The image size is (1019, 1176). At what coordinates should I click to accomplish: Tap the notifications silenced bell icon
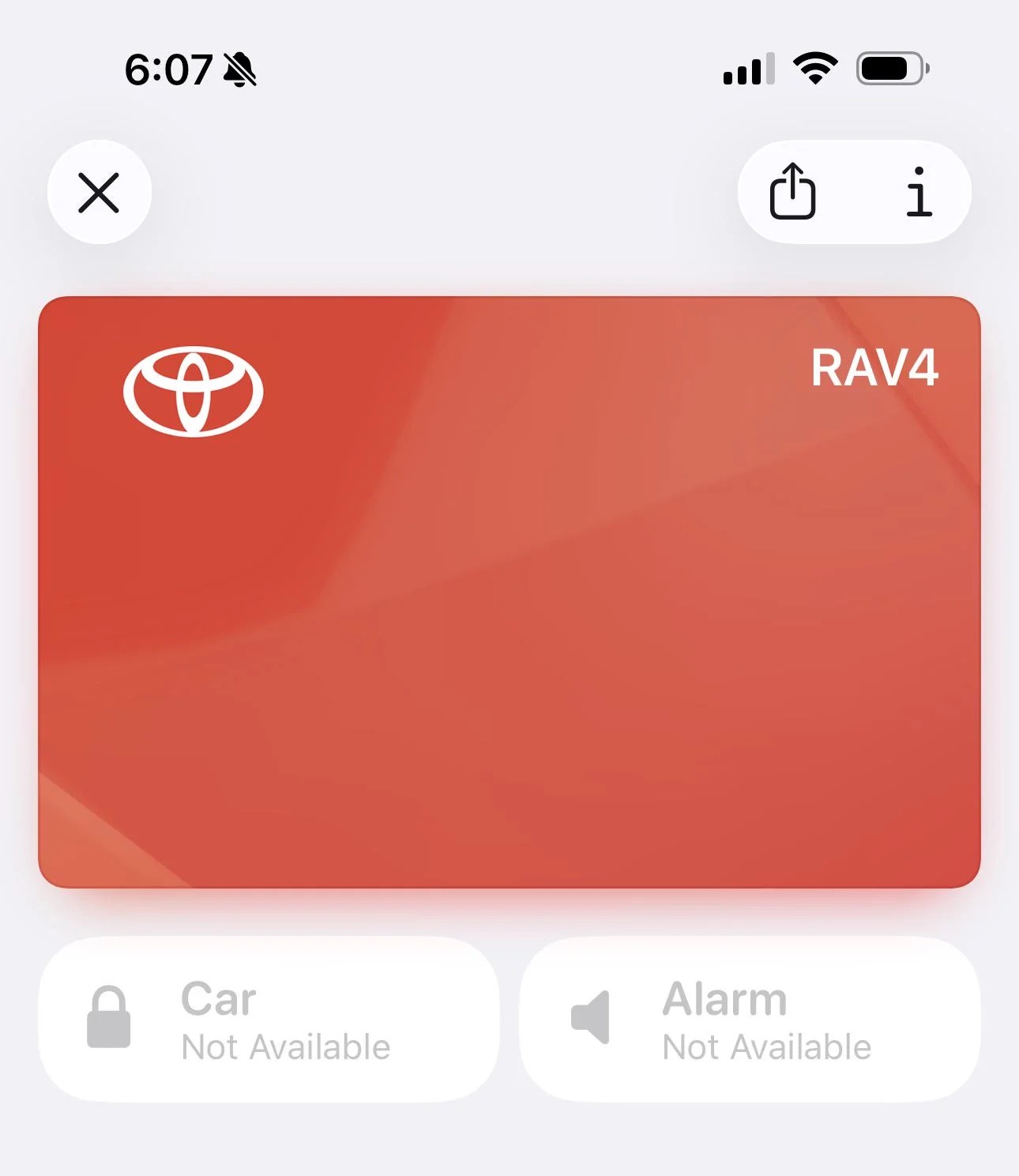239,70
